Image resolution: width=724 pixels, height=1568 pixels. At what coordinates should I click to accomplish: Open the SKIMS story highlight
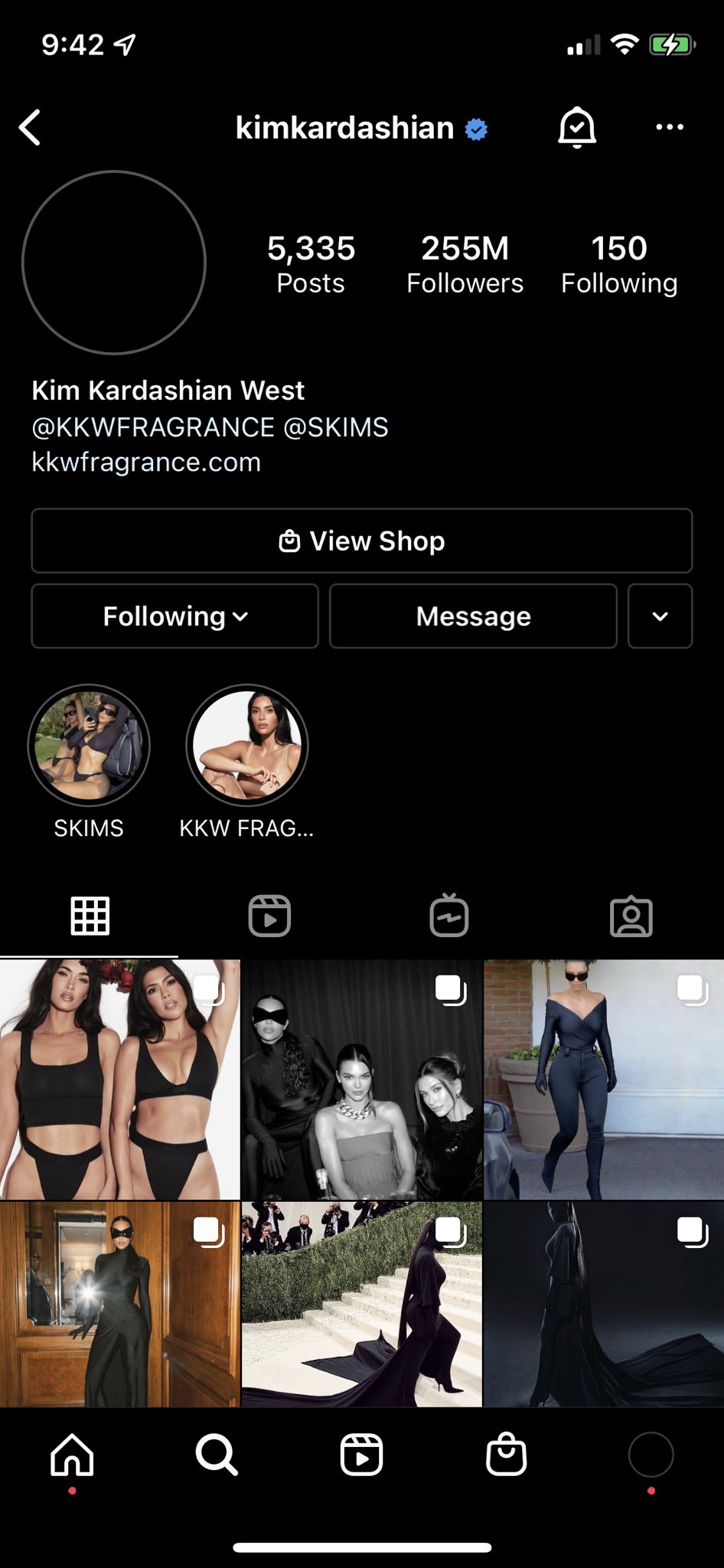point(89,745)
